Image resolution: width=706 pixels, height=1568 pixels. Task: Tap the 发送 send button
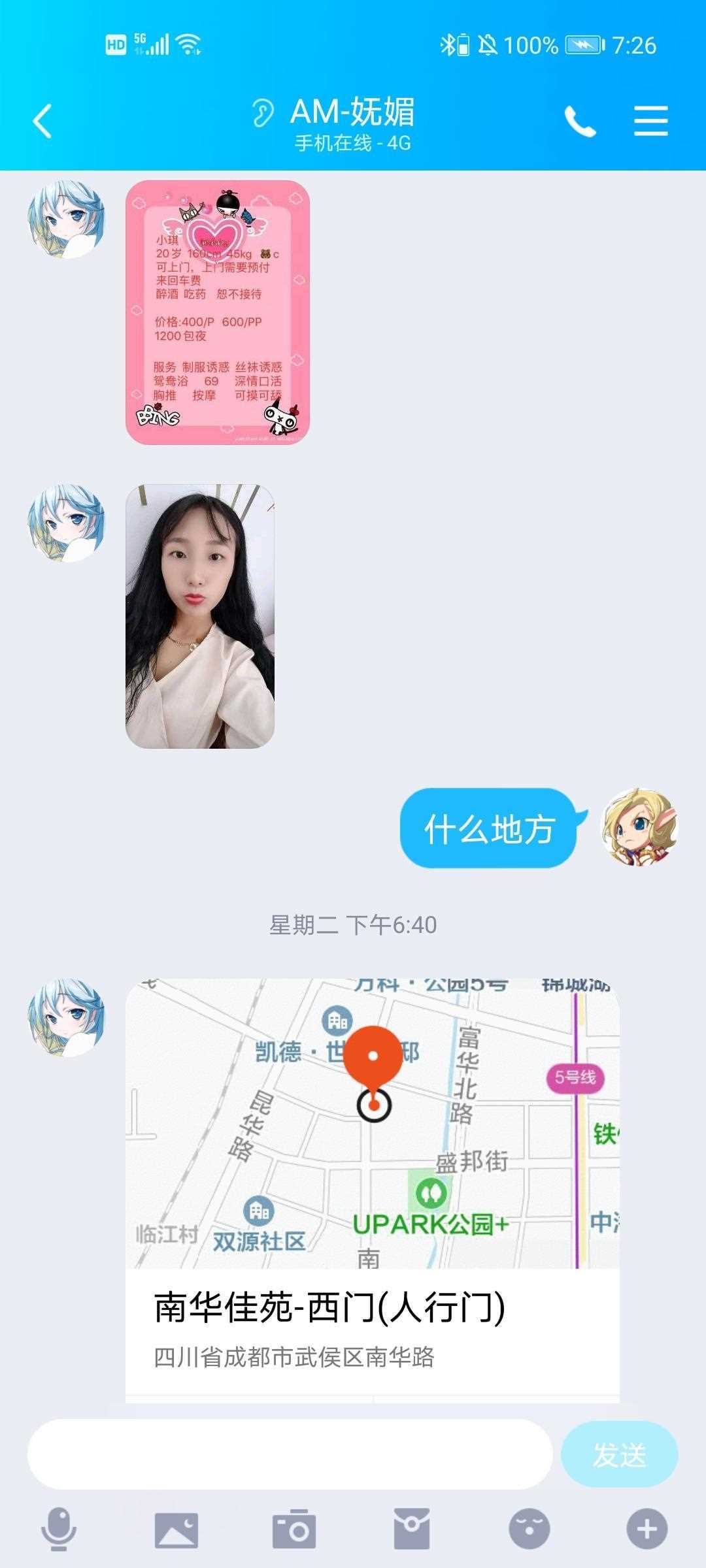[x=618, y=1454]
